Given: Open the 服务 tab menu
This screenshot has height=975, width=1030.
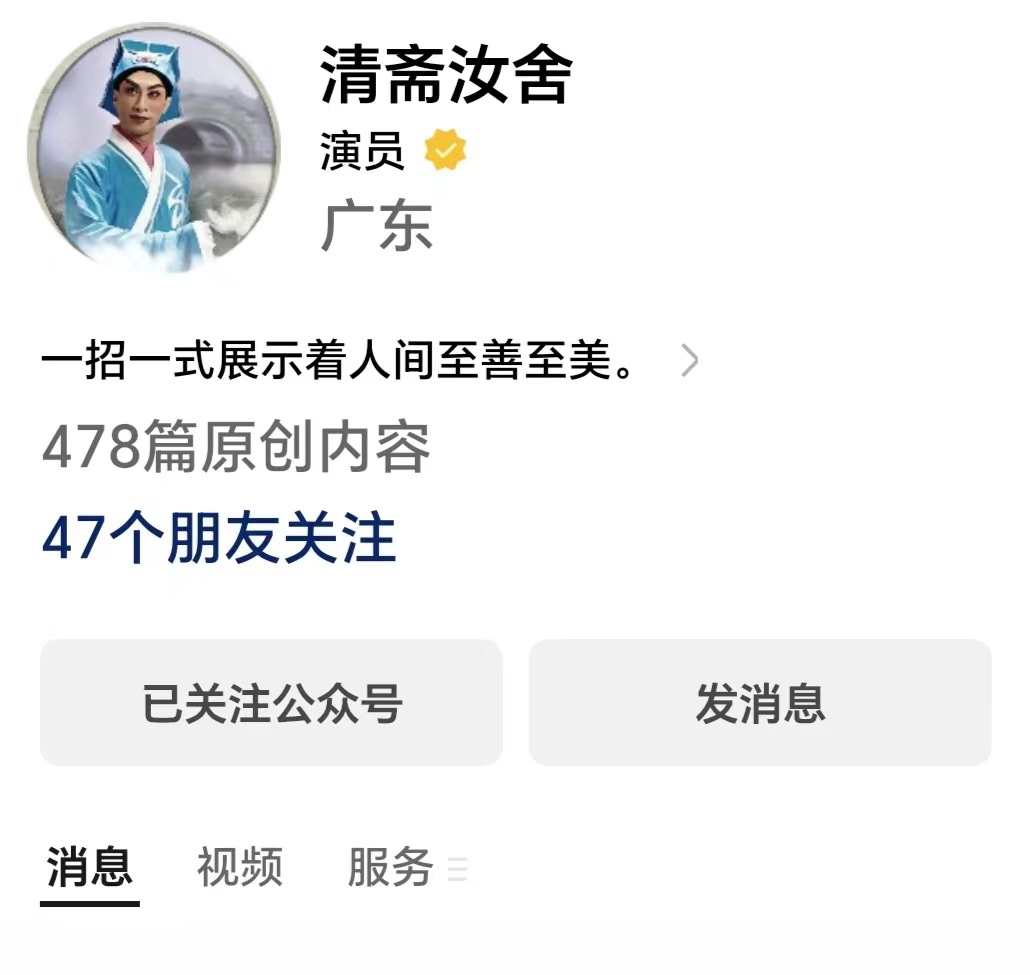Looking at the screenshot, I should pyautogui.click(x=405, y=867).
